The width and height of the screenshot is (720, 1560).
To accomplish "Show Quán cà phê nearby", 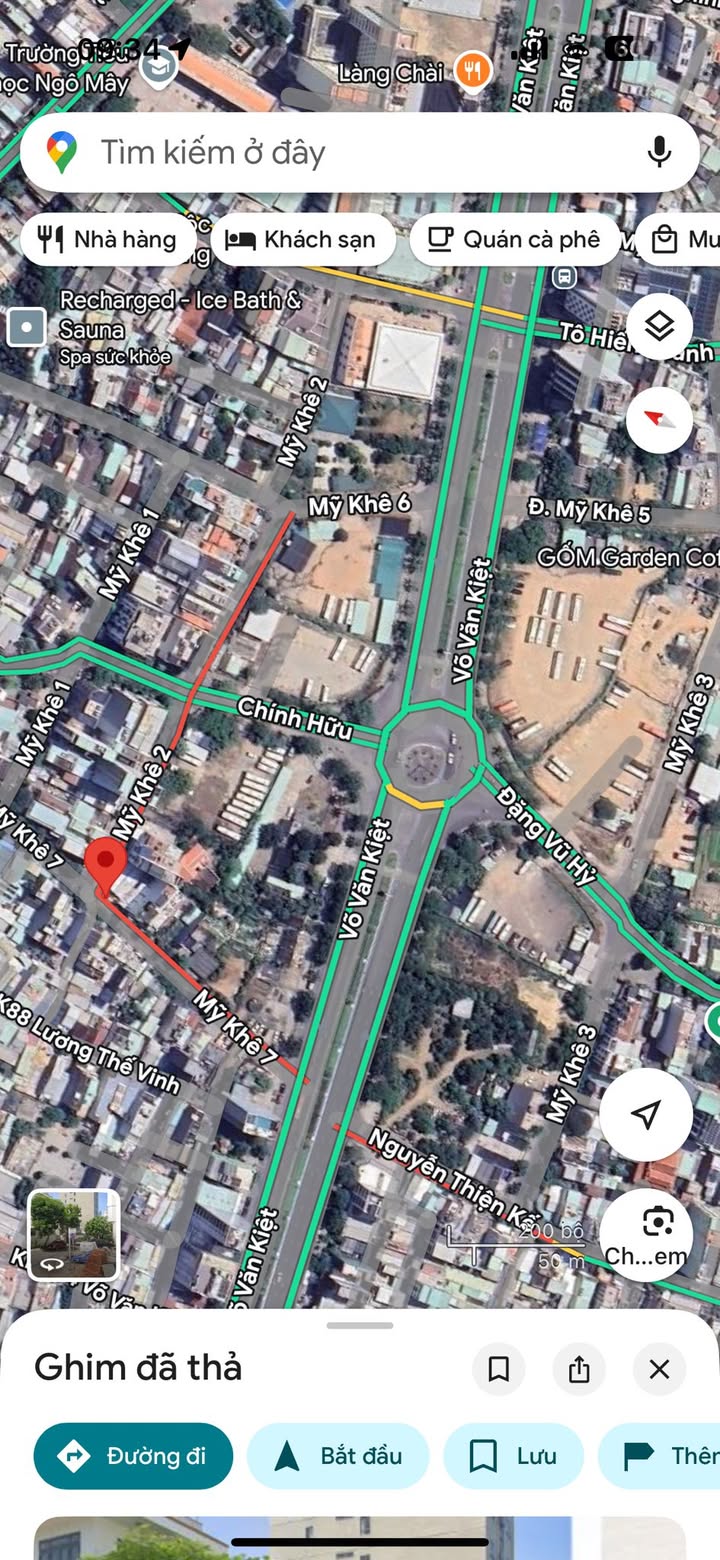I will coord(514,240).
